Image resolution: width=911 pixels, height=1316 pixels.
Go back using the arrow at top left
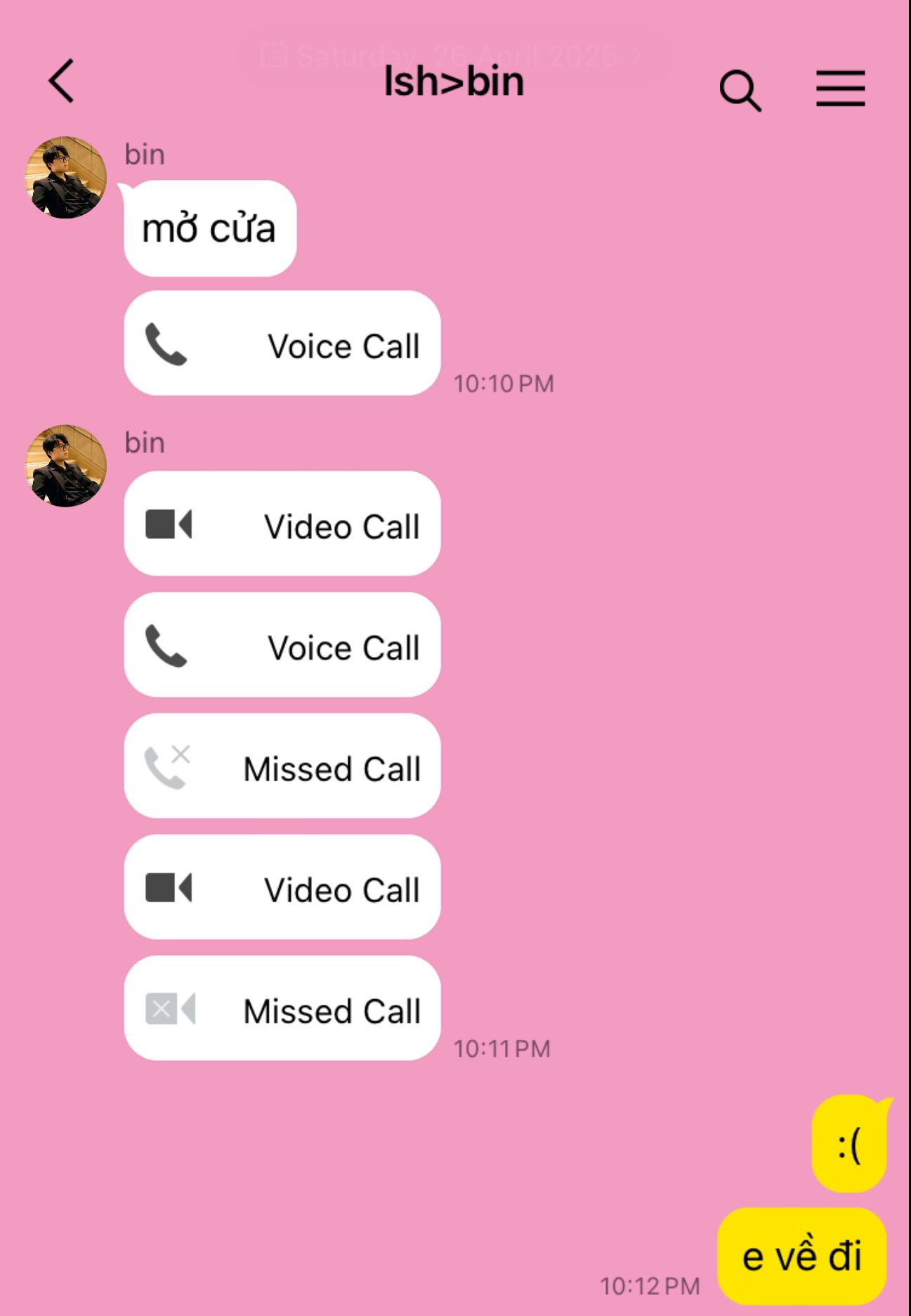62,82
